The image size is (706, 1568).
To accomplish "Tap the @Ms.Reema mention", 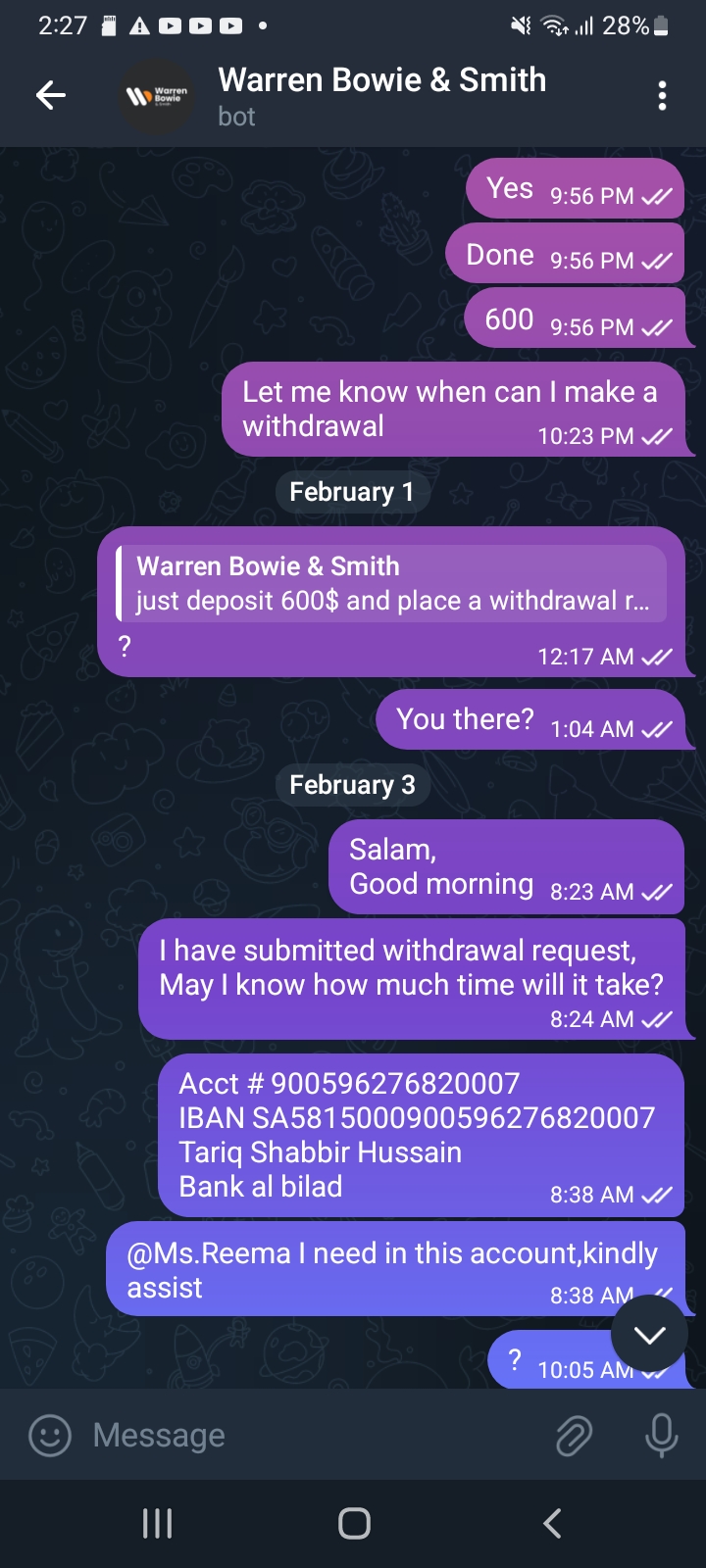I will tap(208, 1253).
